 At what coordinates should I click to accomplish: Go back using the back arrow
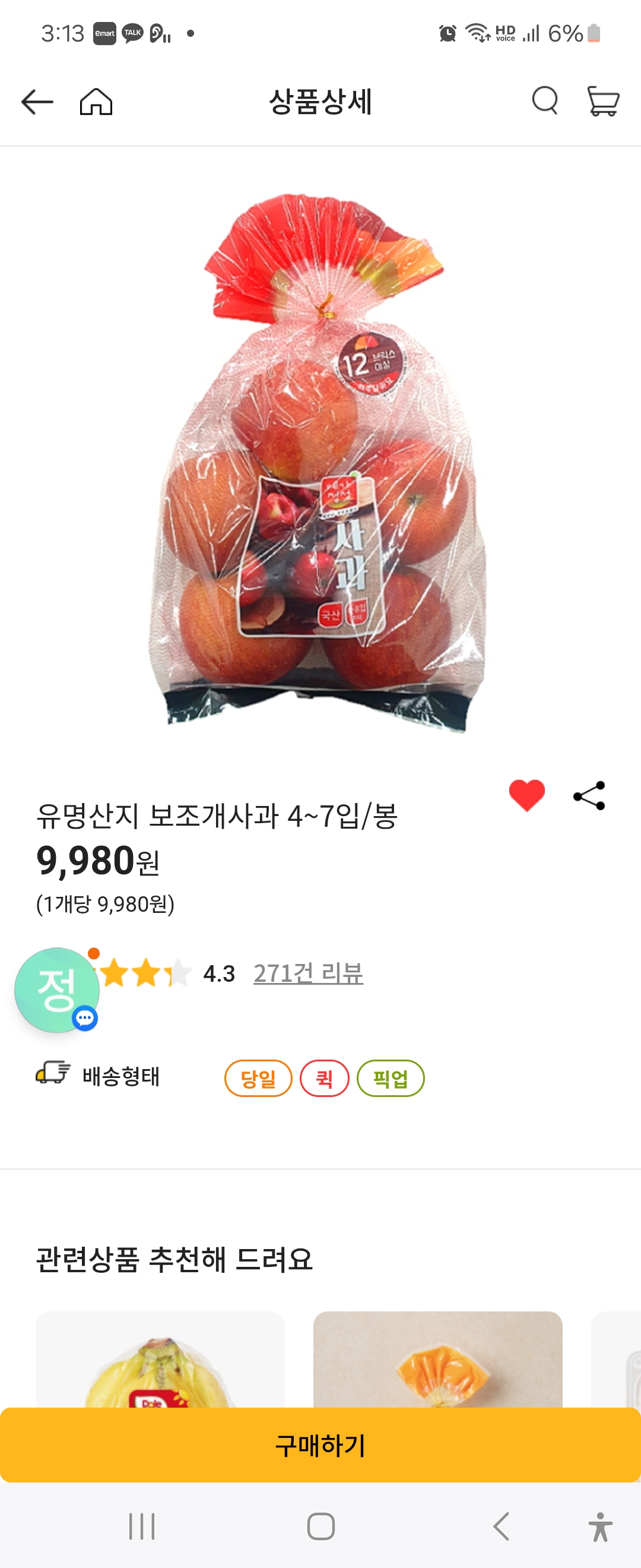tap(36, 102)
